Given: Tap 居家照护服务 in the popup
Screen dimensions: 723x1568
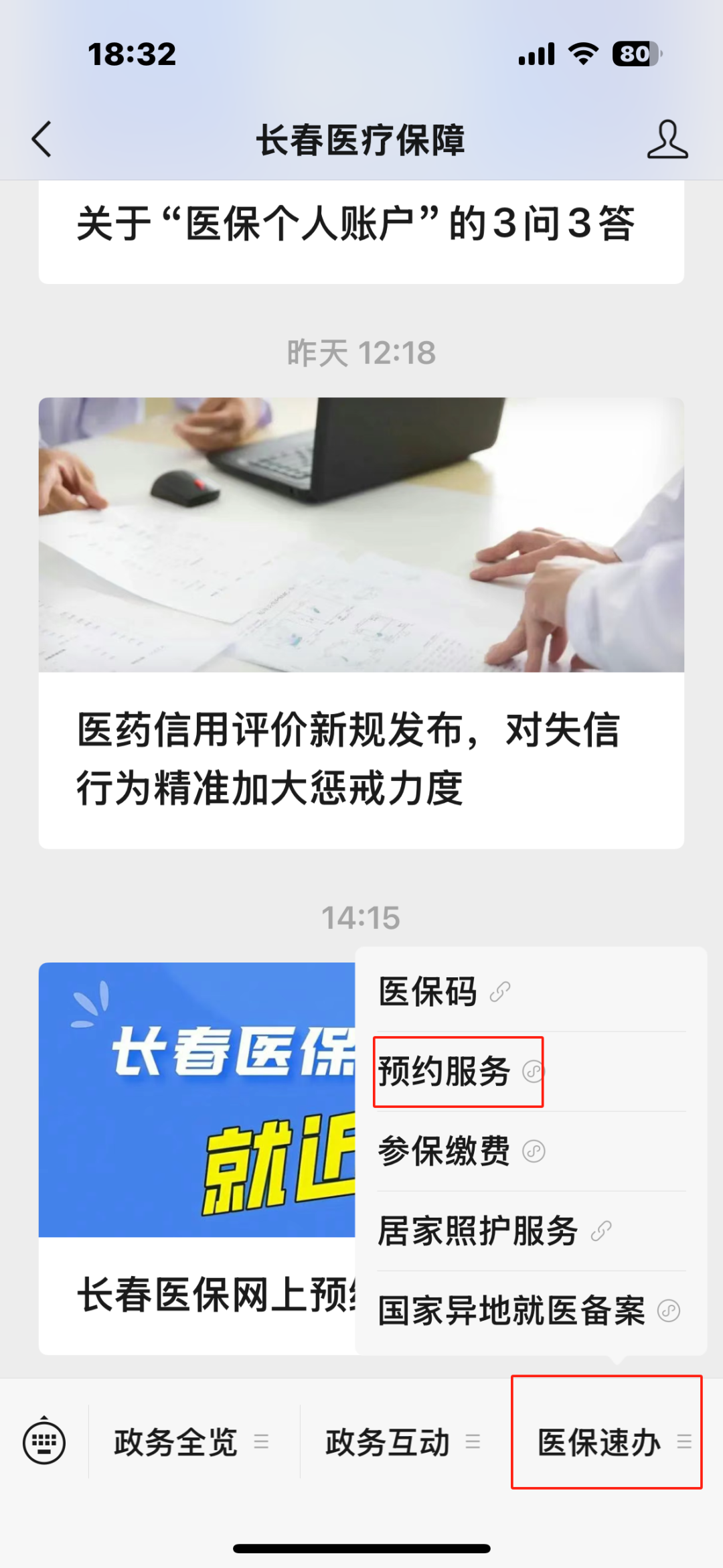Looking at the screenshot, I should point(532,1231).
